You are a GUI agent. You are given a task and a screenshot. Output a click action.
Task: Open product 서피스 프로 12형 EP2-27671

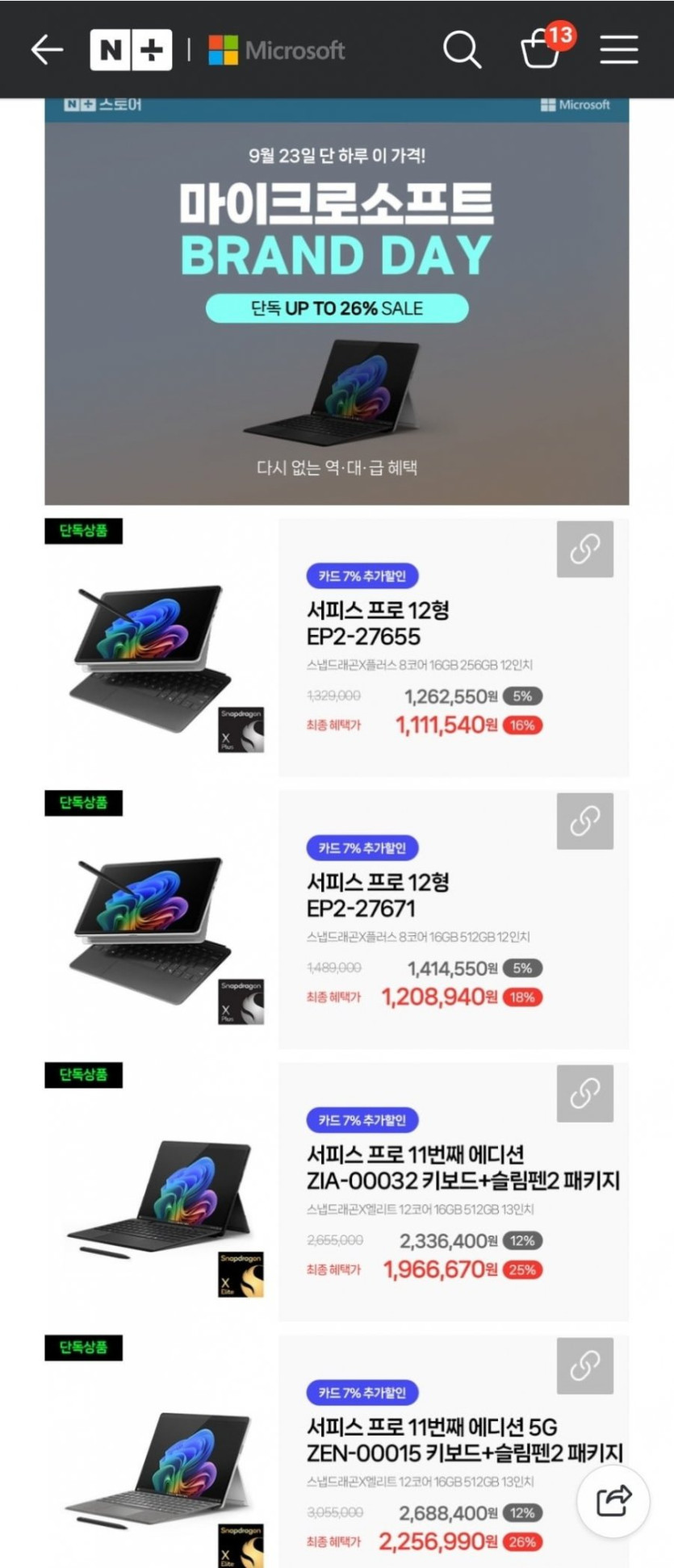(x=378, y=895)
